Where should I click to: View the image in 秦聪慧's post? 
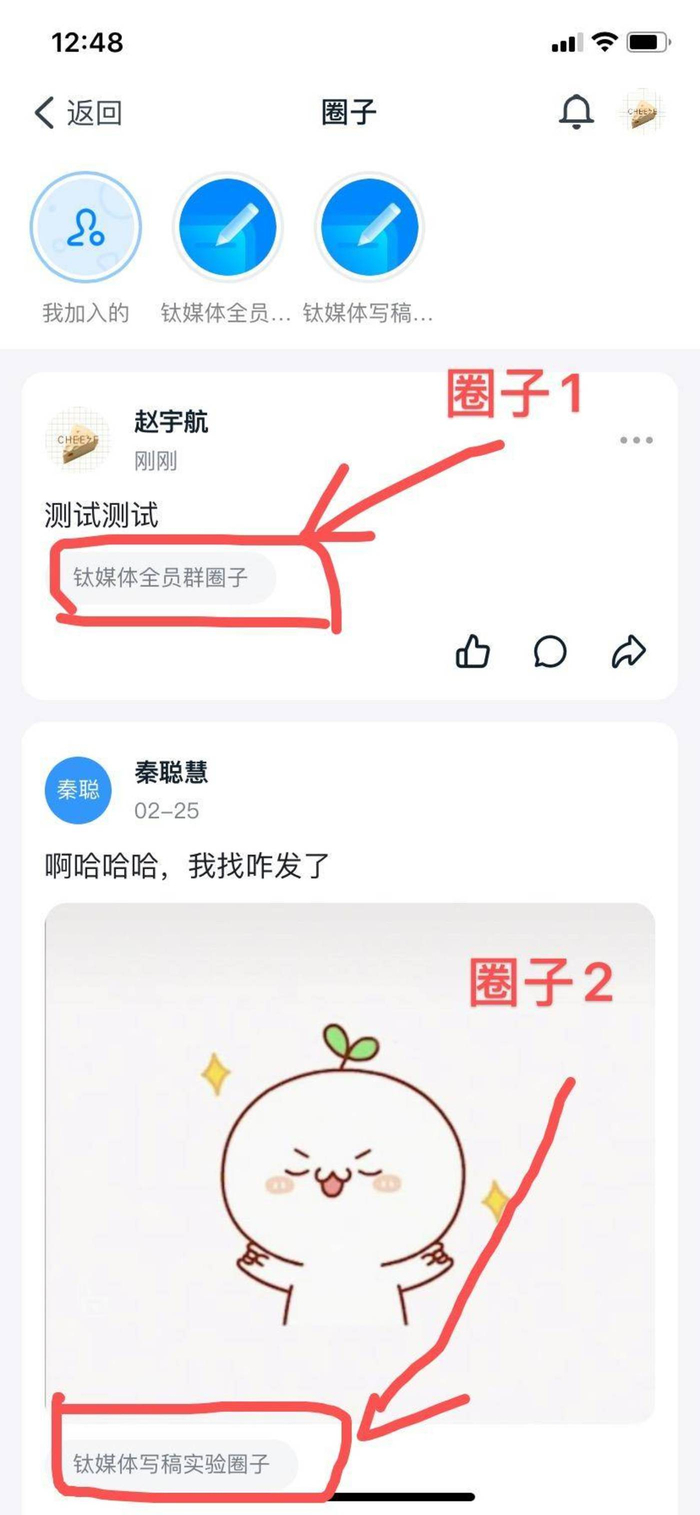click(350, 1160)
